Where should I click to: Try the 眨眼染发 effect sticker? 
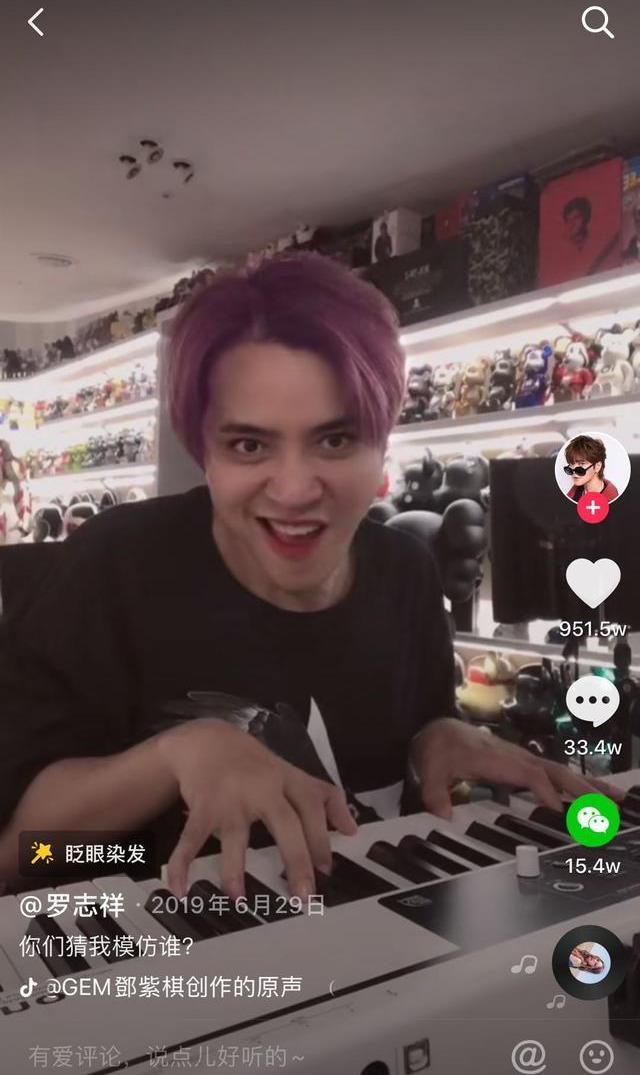88,853
